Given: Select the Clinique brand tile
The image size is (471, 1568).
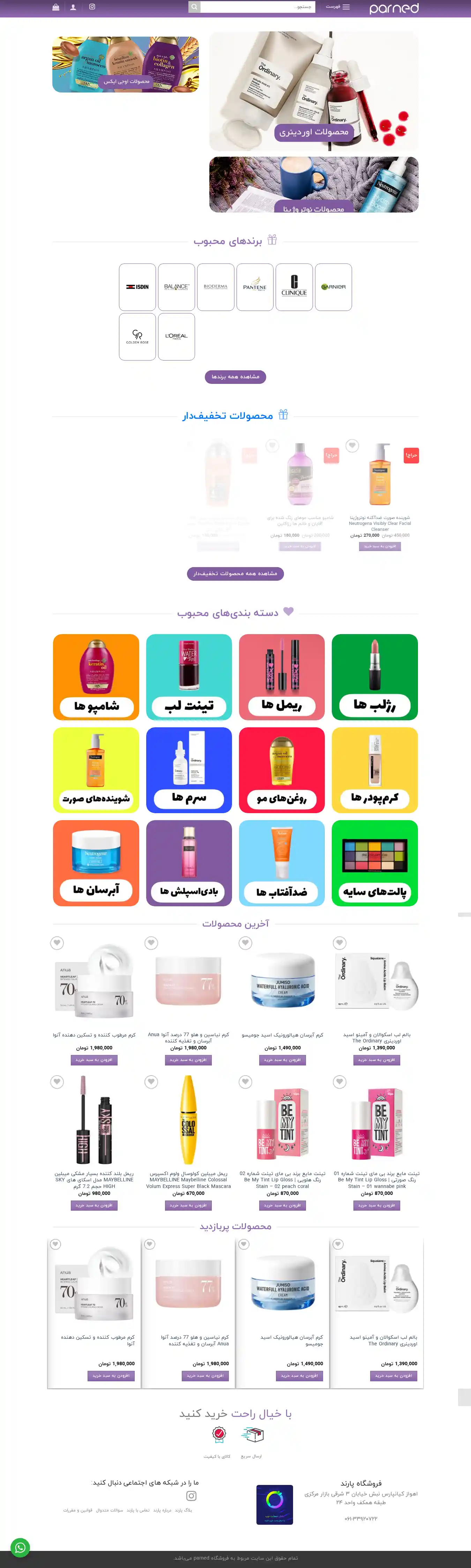Looking at the screenshot, I should 294,287.
